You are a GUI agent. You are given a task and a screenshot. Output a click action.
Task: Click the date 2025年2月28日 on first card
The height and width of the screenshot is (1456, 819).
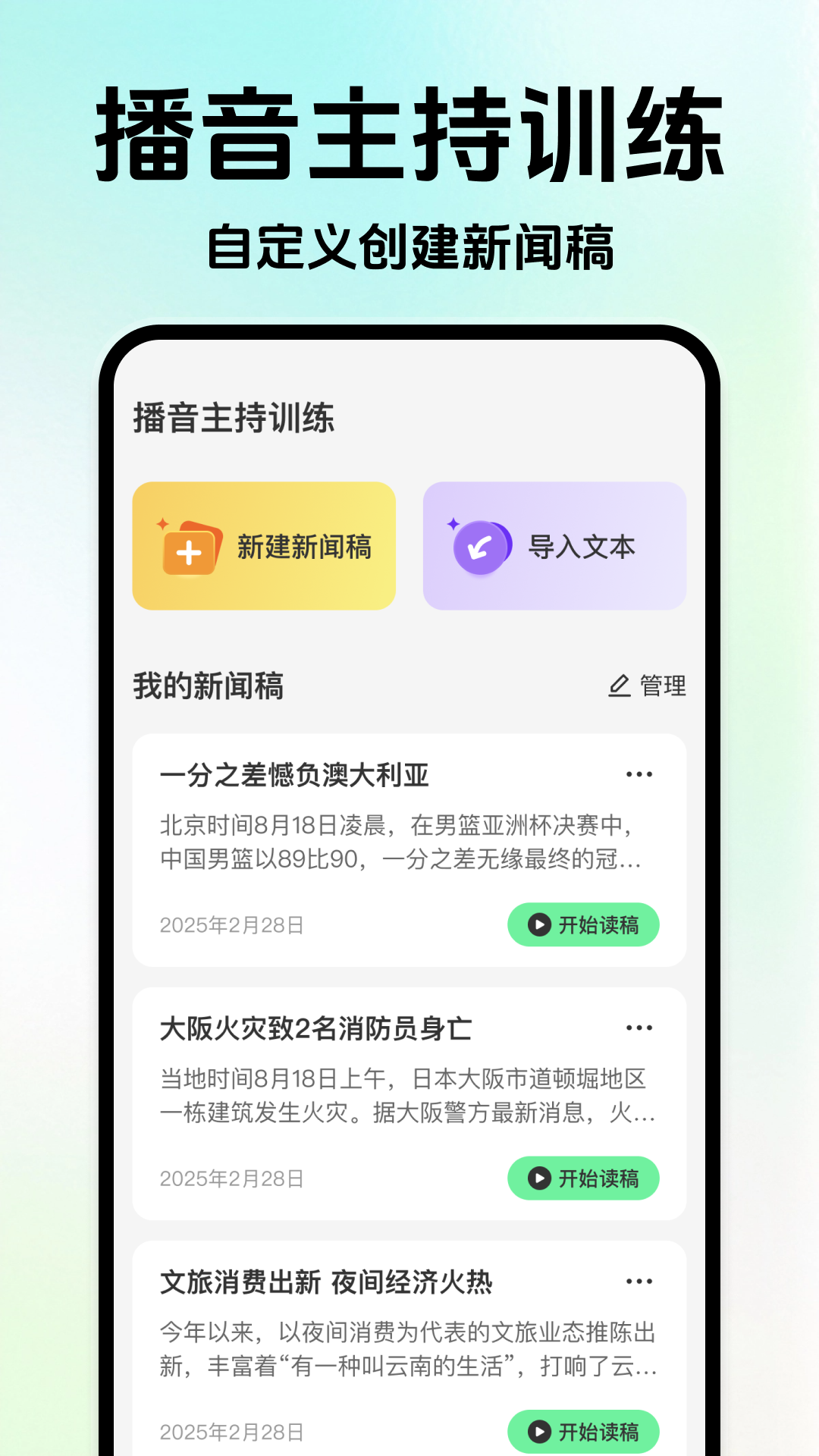pyautogui.click(x=231, y=924)
